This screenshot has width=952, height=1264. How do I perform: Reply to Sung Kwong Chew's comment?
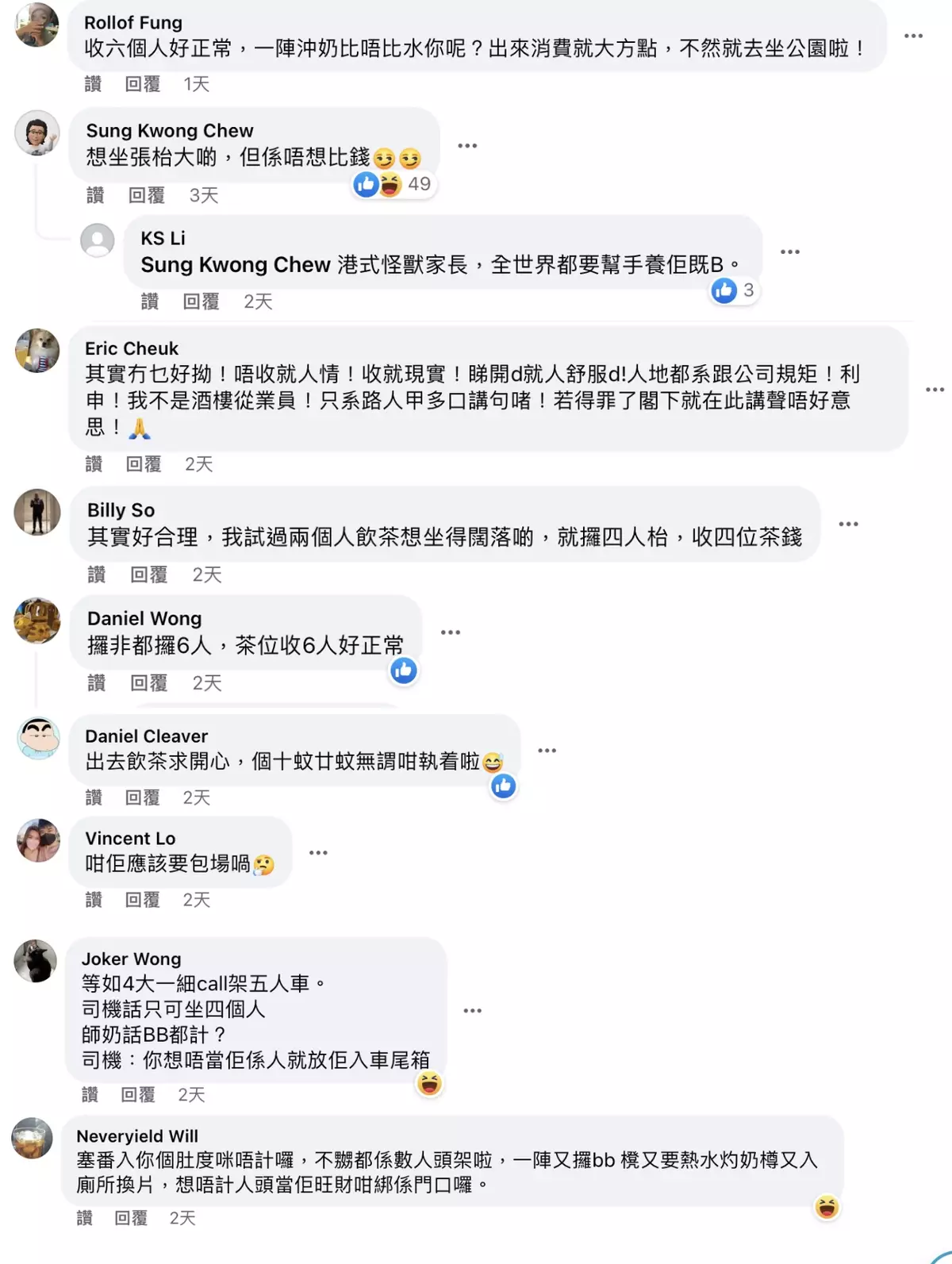(147, 195)
